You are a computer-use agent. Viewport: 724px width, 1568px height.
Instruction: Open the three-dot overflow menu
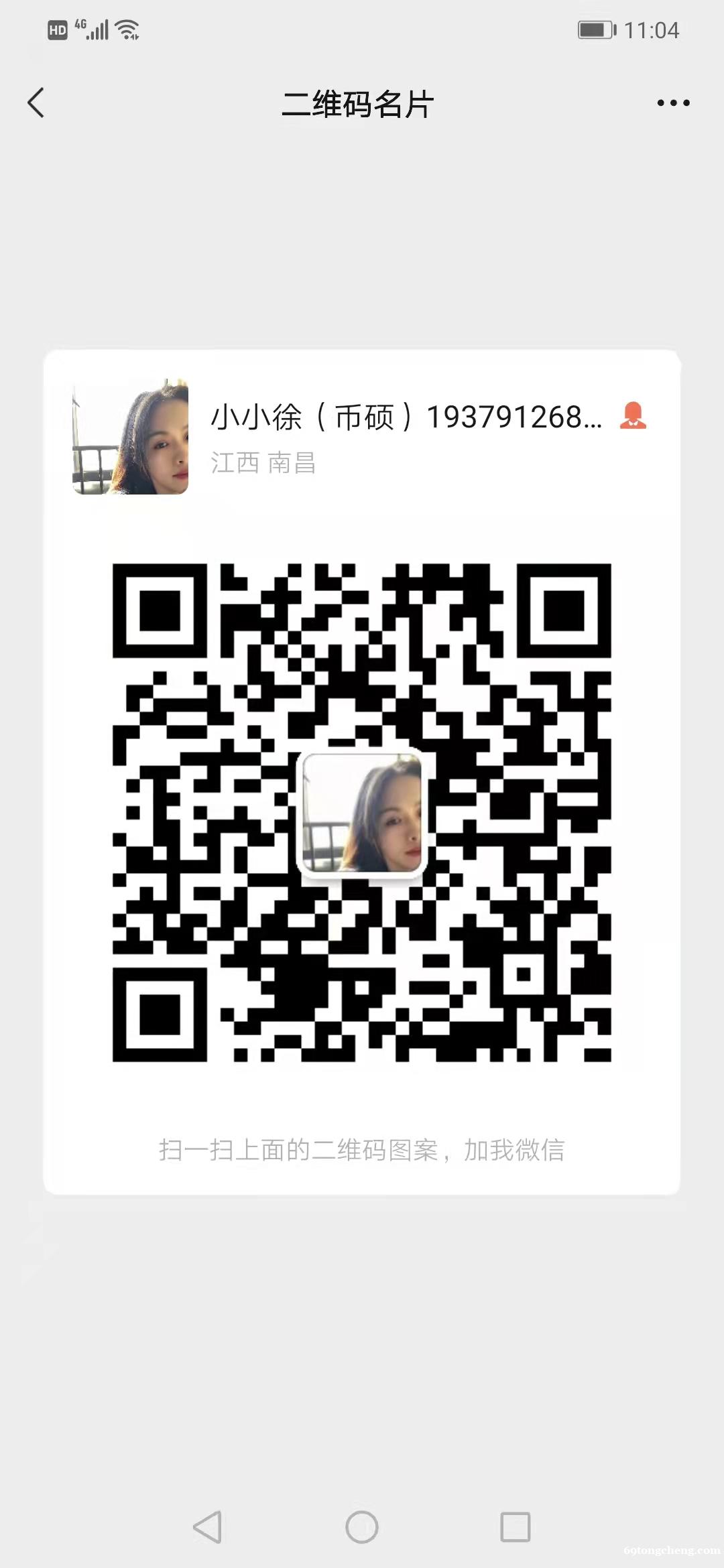click(673, 103)
